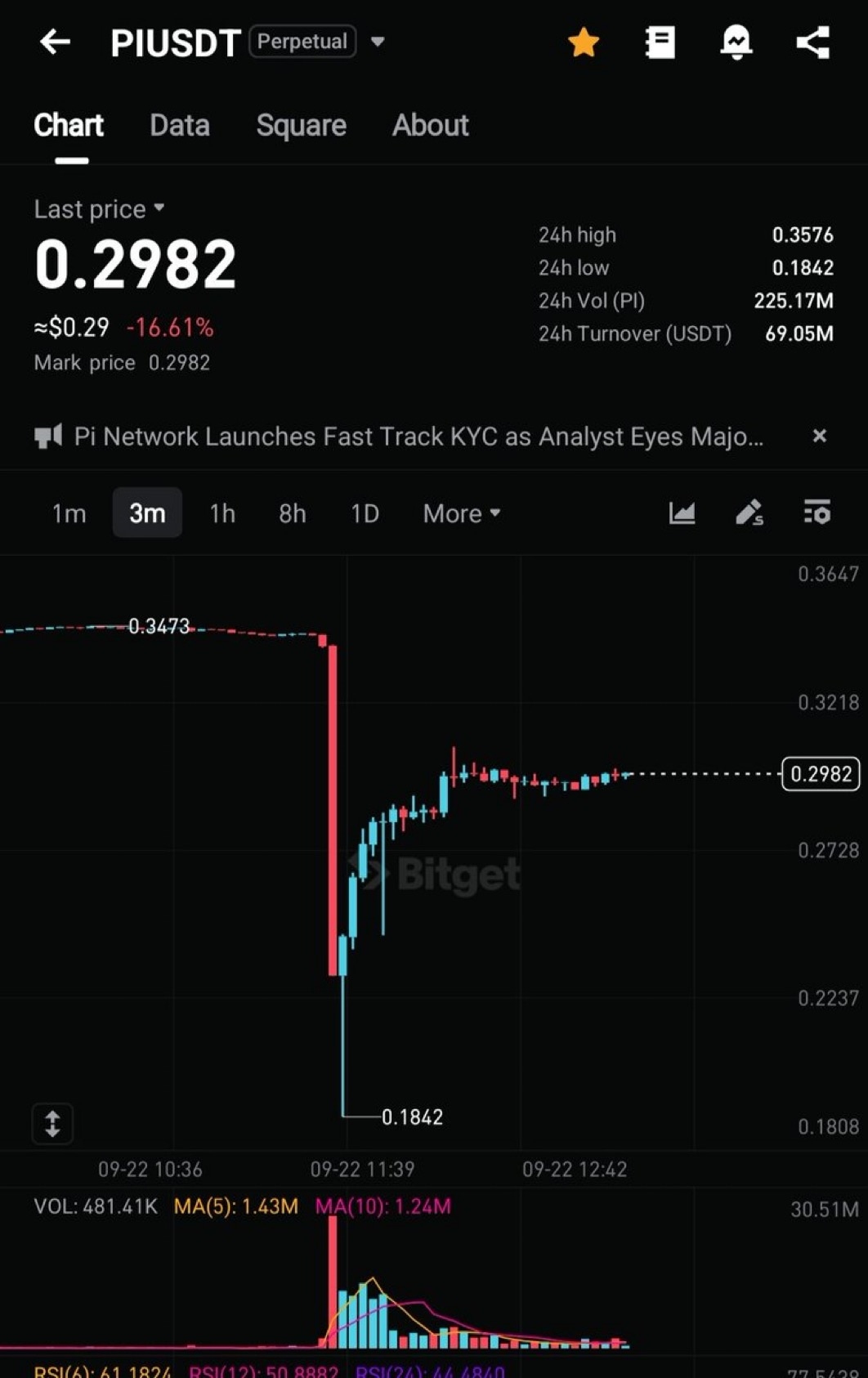Expand More time intervals
The image size is (868, 1378).
[x=461, y=513]
